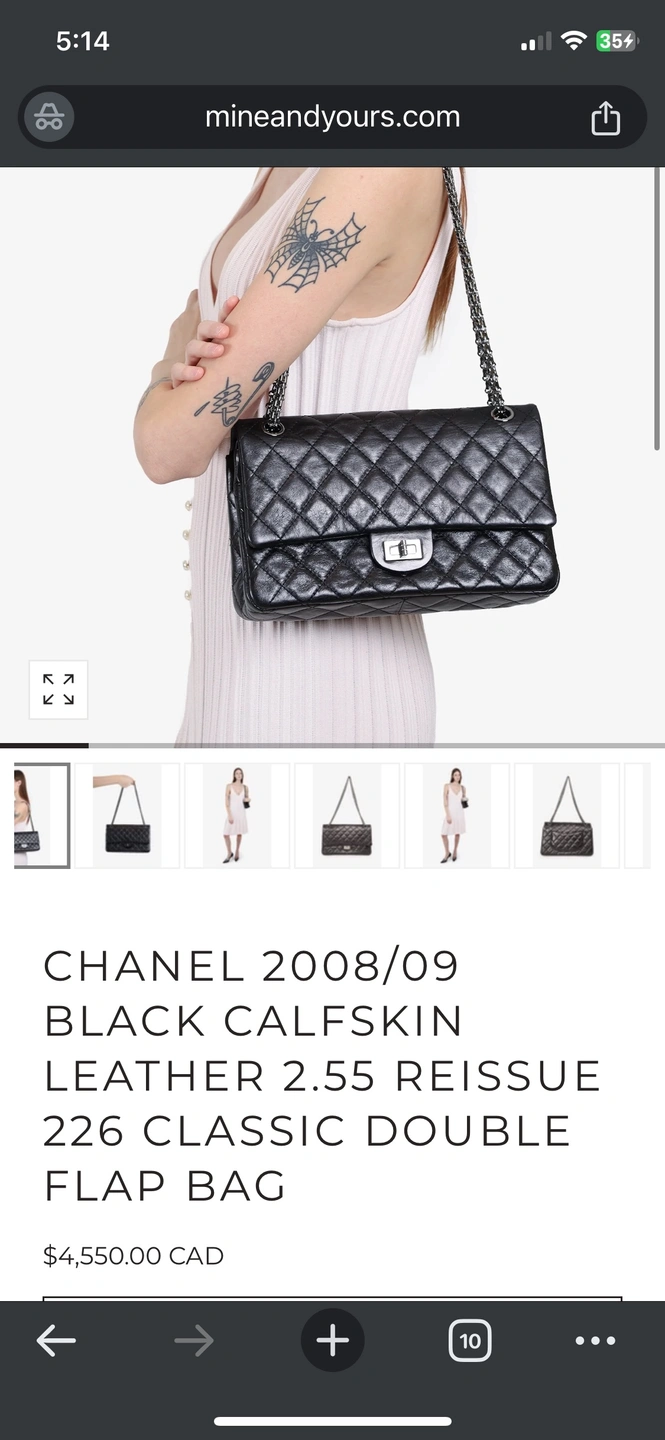Select the sixth thumbnail of bag back view
665x1440 pixels.
coord(567,815)
